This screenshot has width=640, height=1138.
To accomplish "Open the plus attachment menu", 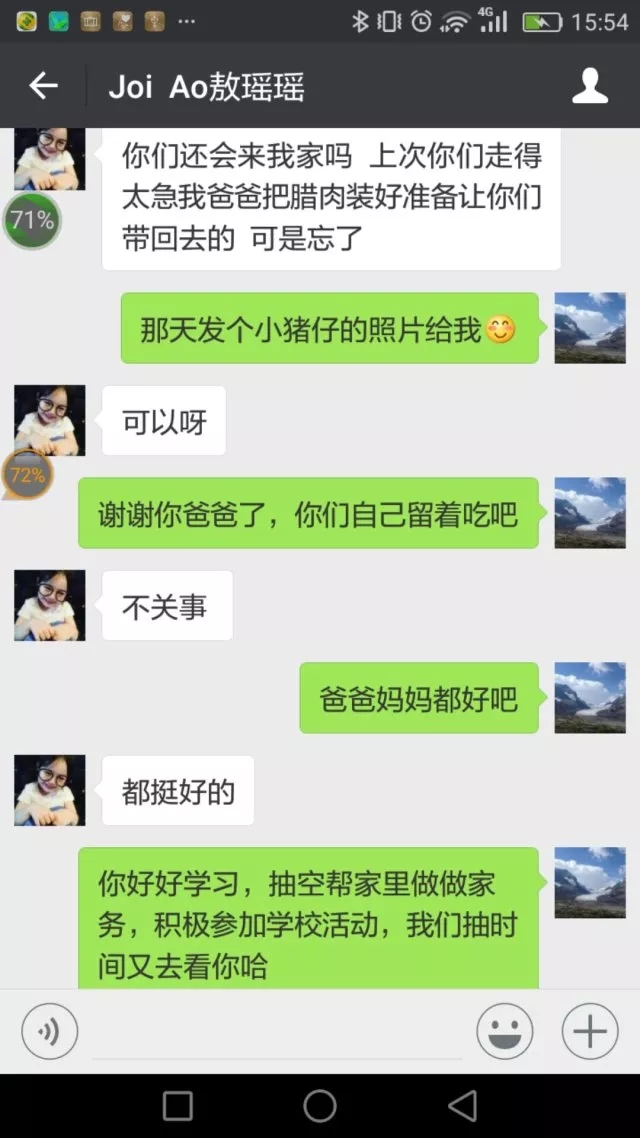I will pos(590,1031).
